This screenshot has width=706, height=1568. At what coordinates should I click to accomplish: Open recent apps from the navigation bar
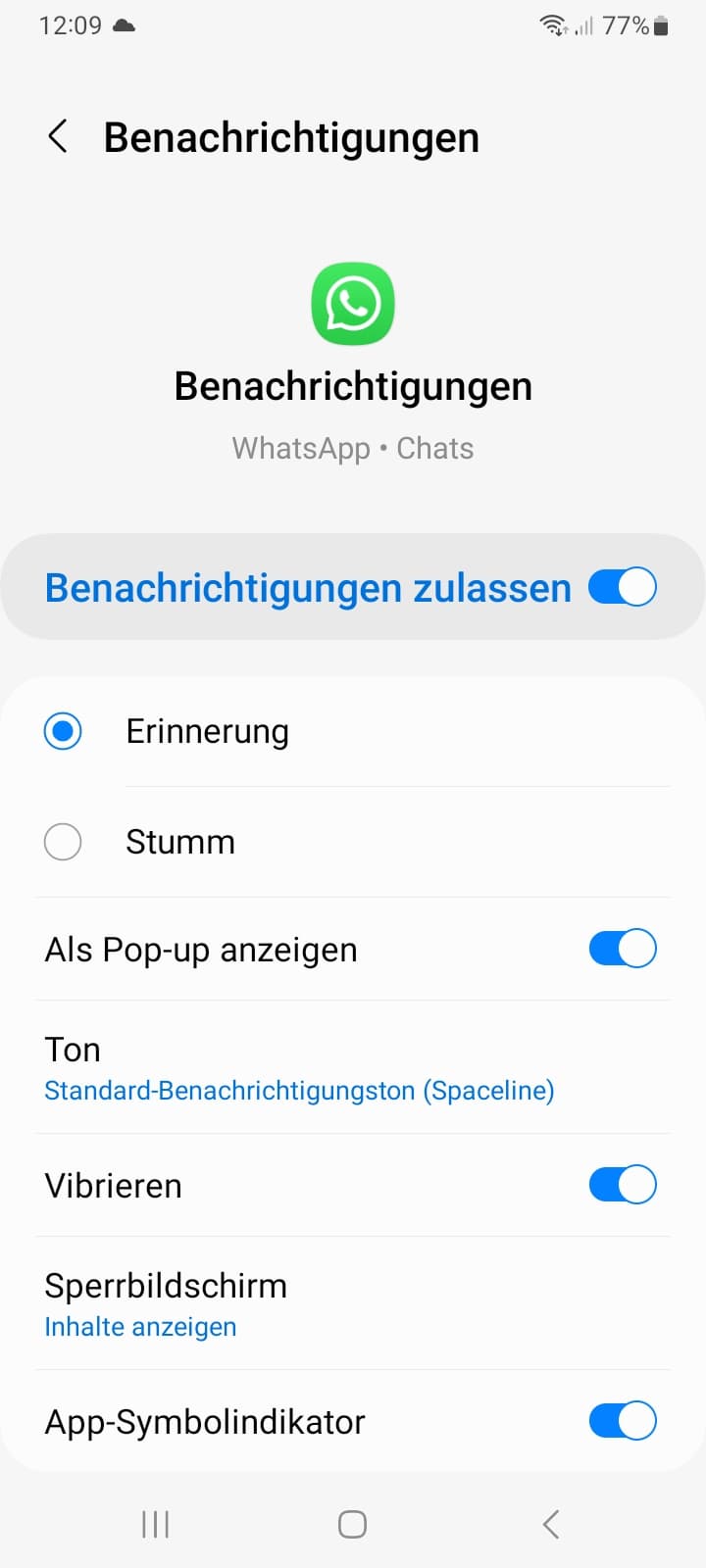point(155,1524)
